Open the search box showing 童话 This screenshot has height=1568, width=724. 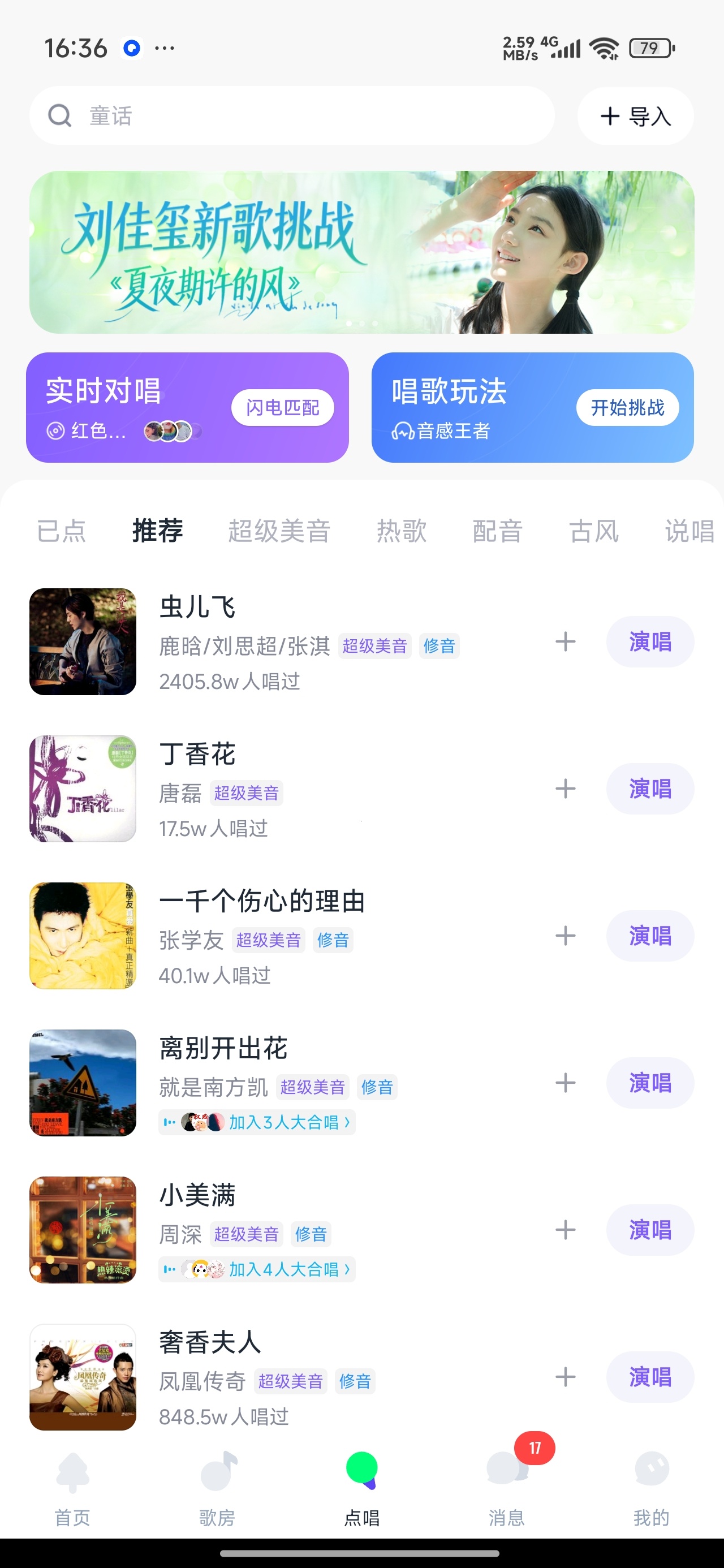click(x=292, y=115)
